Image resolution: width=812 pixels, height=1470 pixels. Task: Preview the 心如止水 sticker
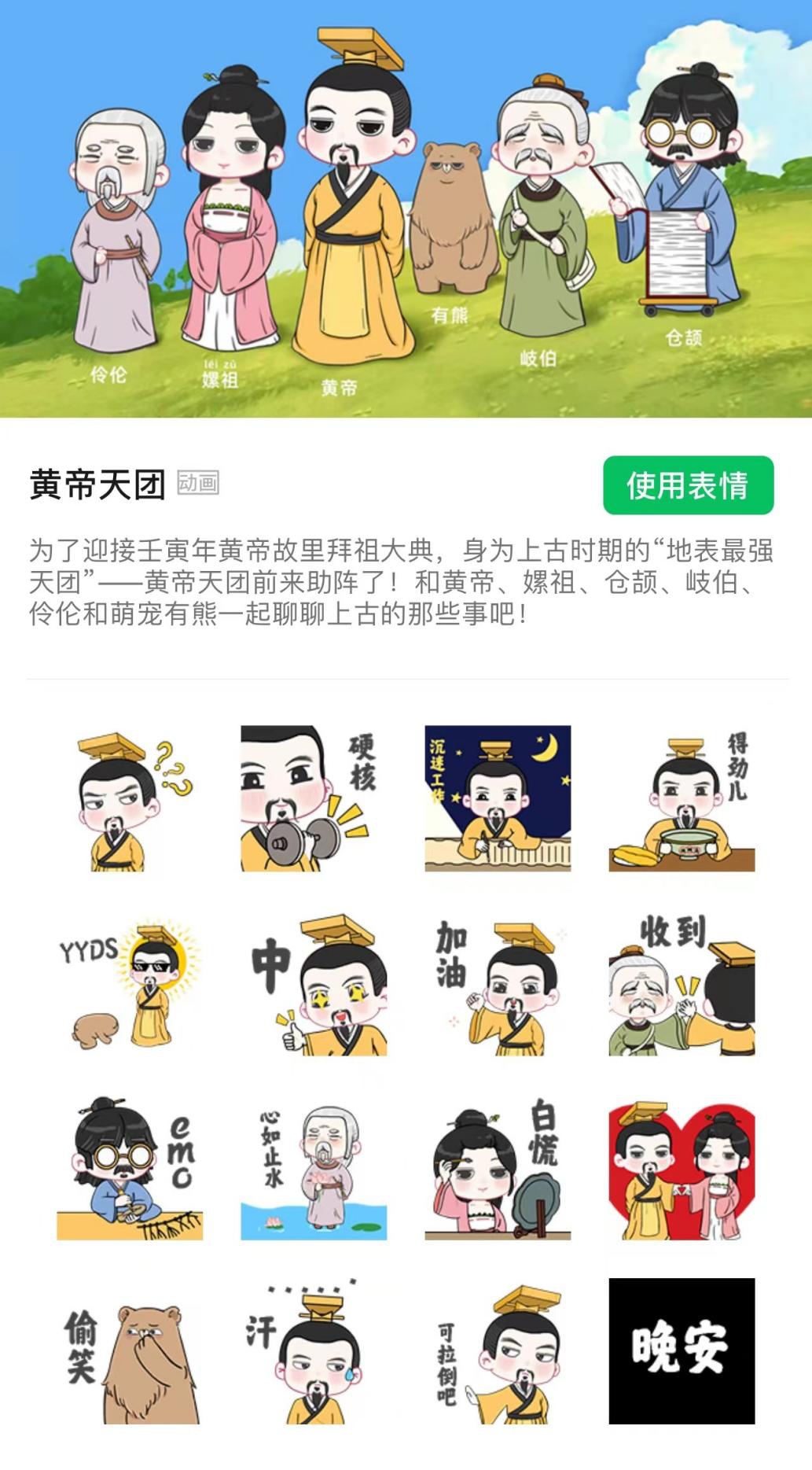click(314, 1167)
